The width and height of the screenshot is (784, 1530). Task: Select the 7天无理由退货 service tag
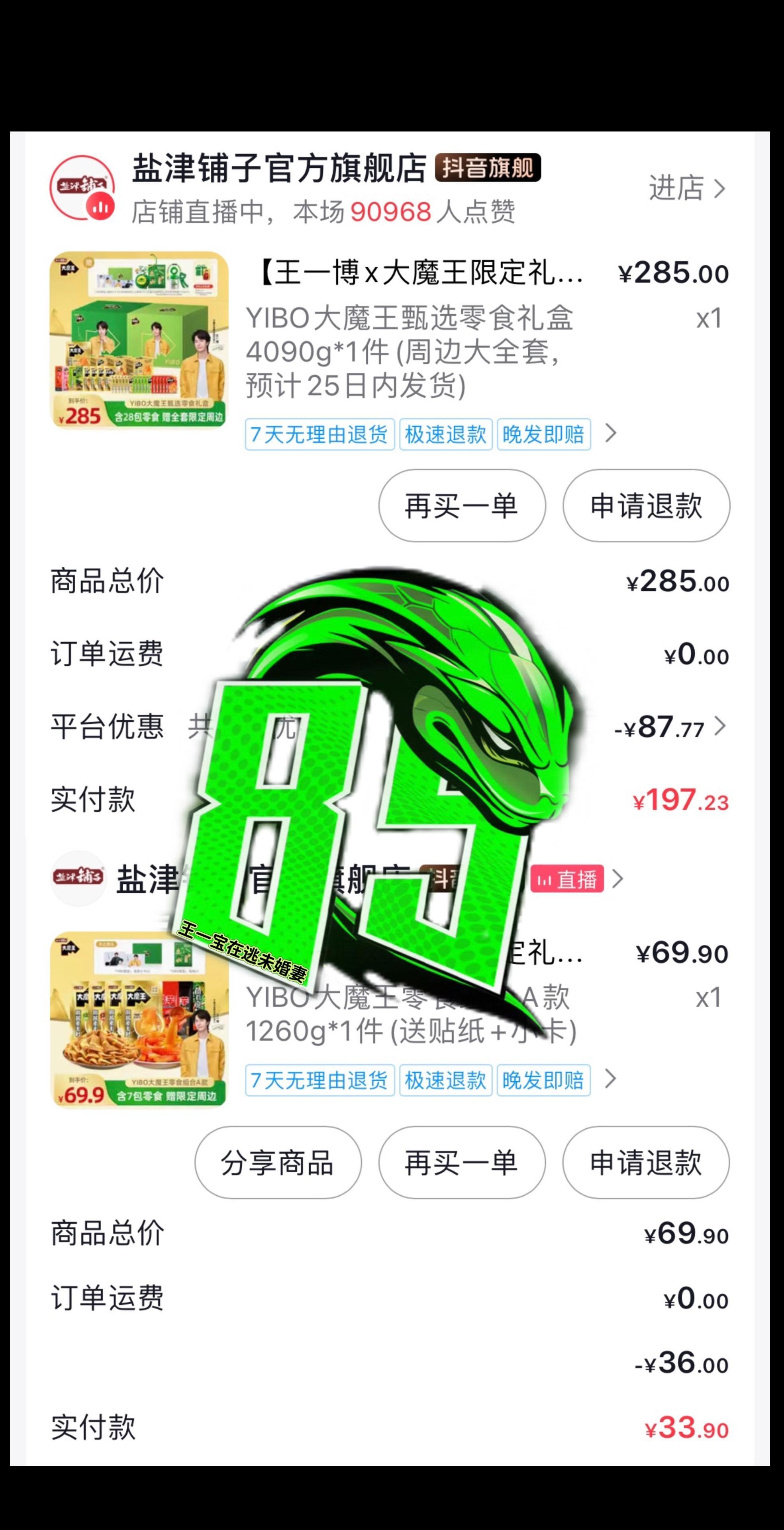point(319,434)
